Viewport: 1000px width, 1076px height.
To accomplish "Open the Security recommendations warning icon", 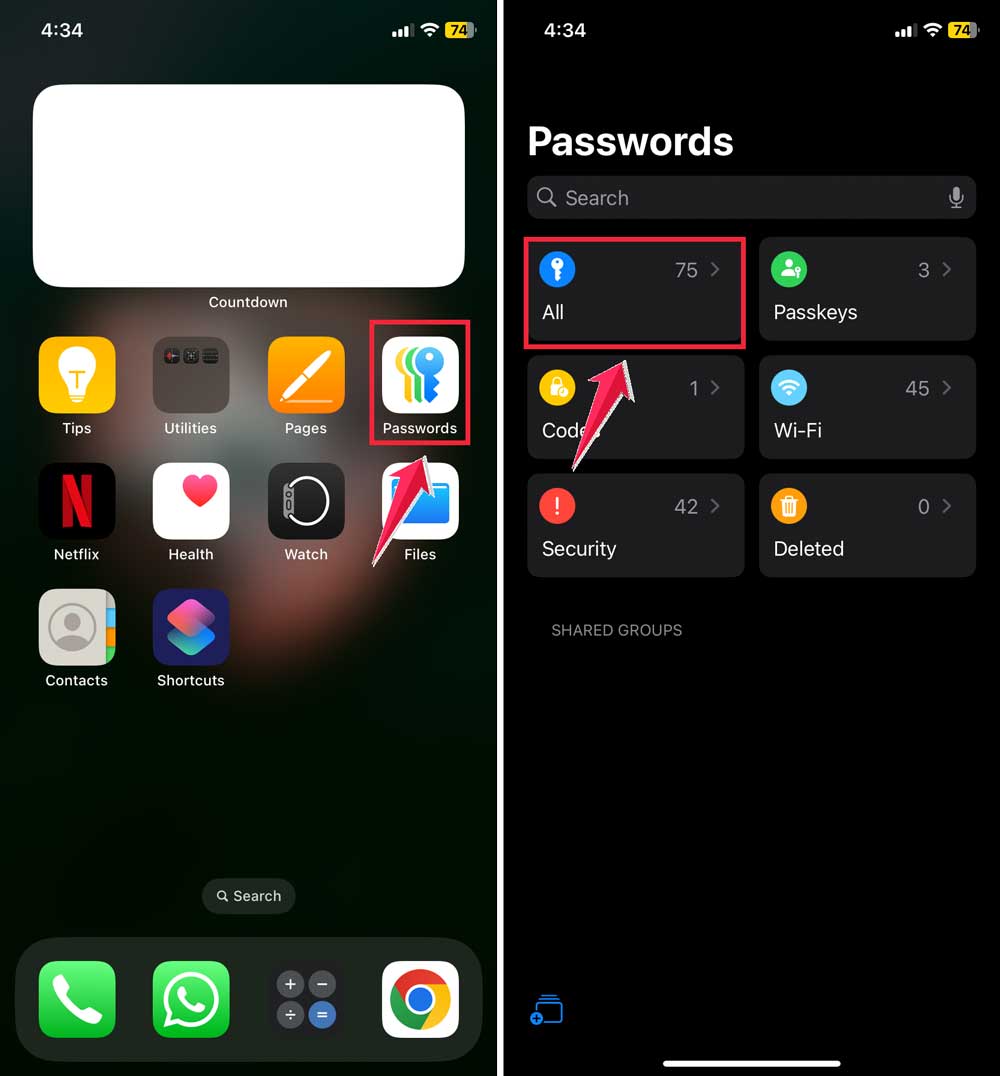I will [x=557, y=505].
